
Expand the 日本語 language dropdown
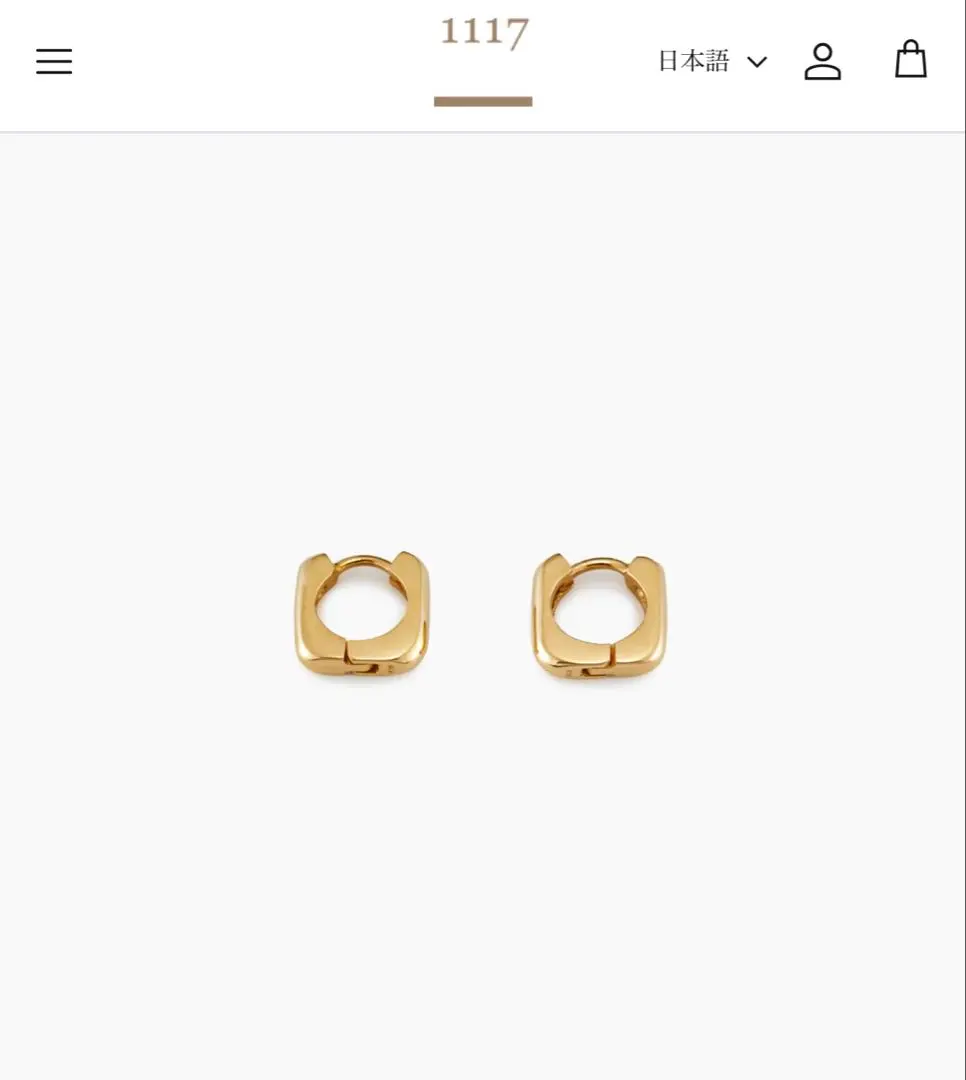(x=712, y=61)
